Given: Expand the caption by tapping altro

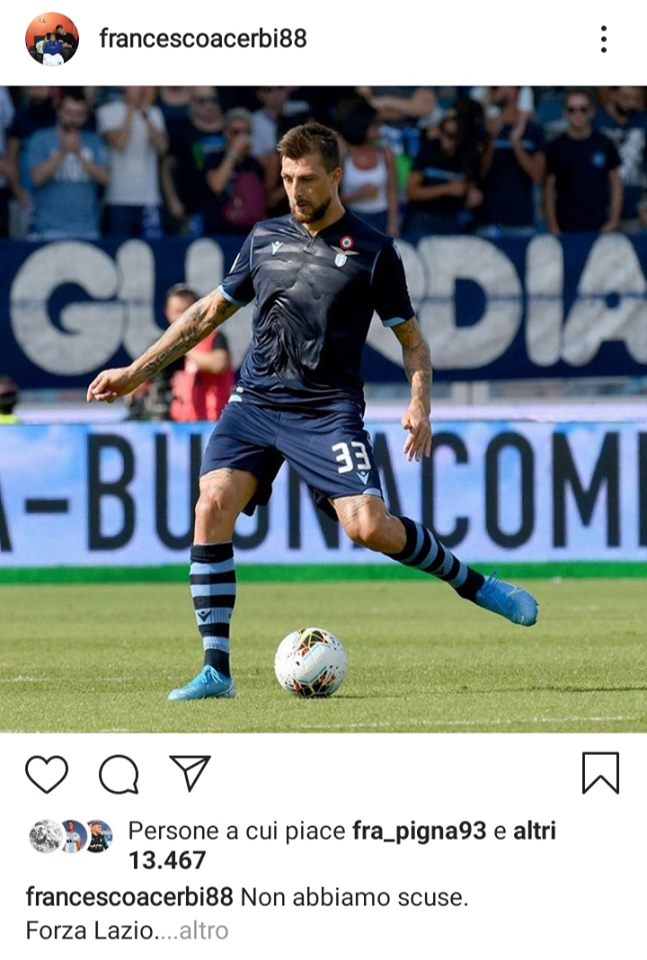Looking at the screenshot, I should [x=204, y=931].
